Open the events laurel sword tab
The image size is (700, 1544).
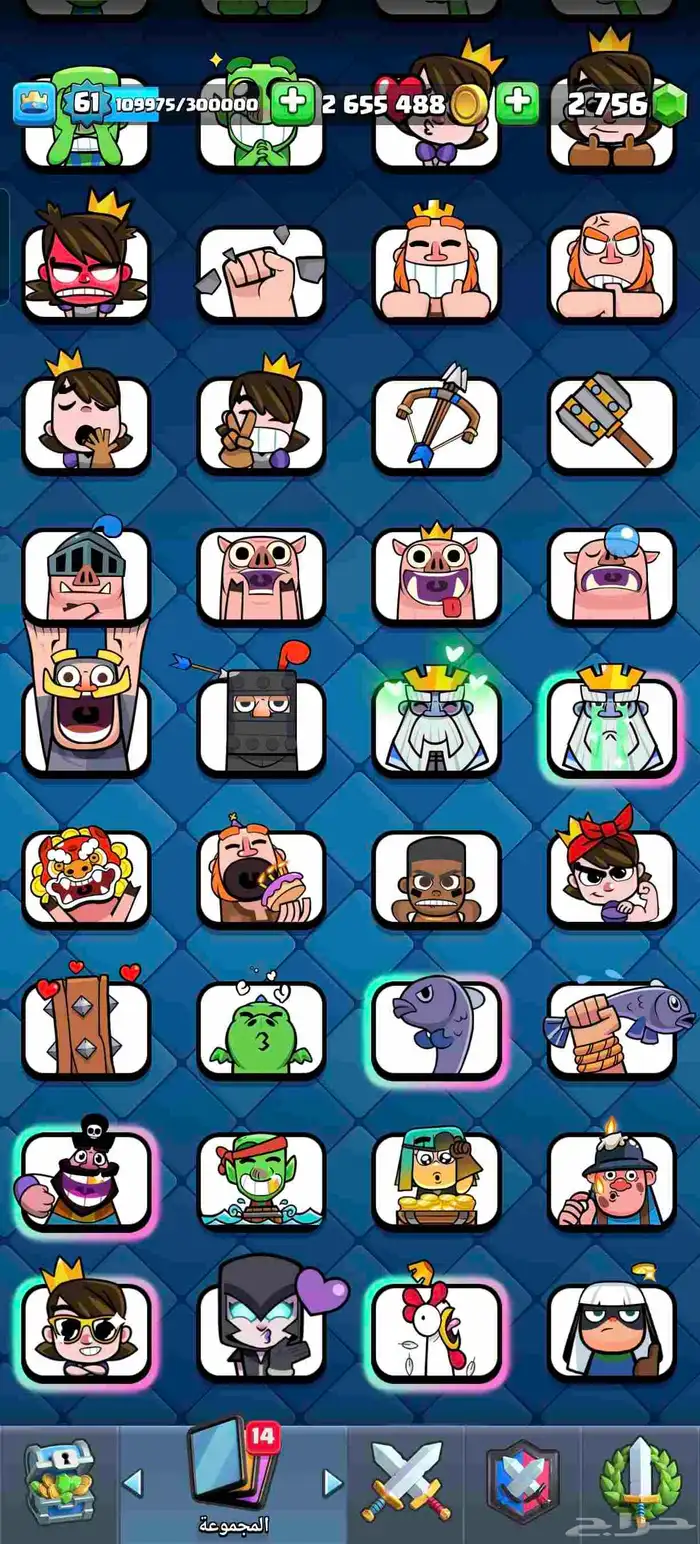[x=642, y=1481]
